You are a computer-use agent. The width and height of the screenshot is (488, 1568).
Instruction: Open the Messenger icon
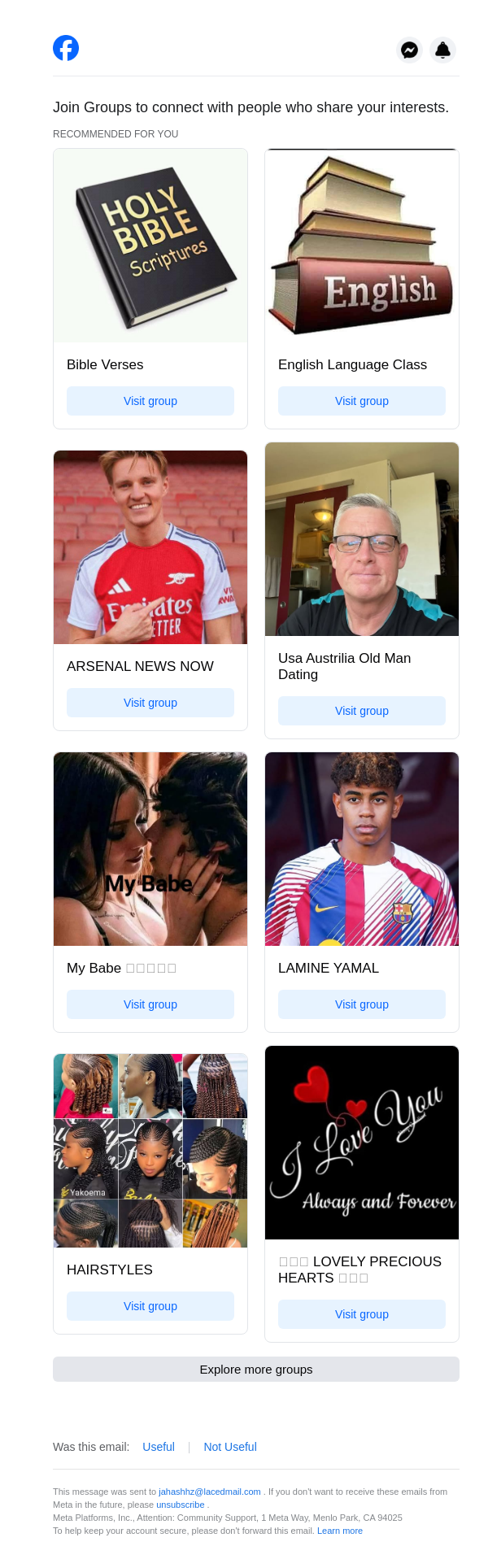(410, 50)
